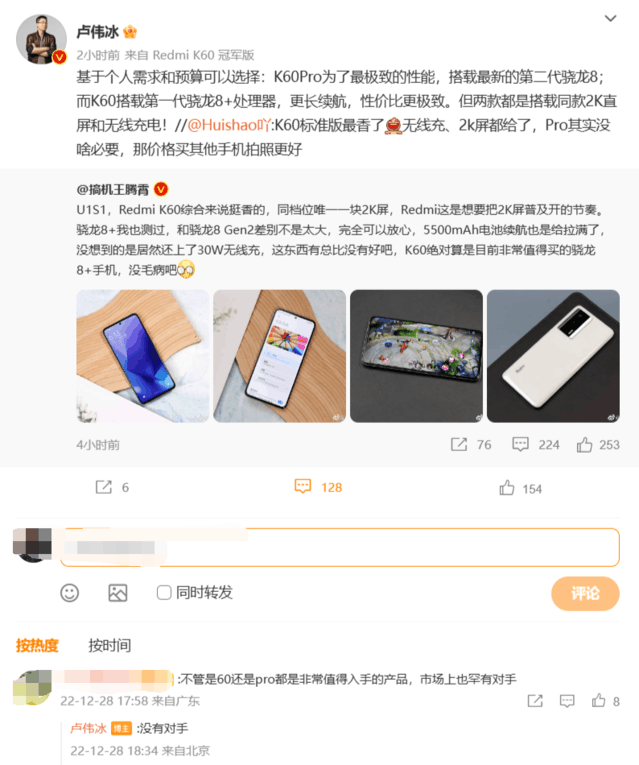Image resolution: width=639 pixels, height=765 pixels.
Task: View the blue-screen phone photo on wood
Action: pyautogui.click(x=143, y=356)
